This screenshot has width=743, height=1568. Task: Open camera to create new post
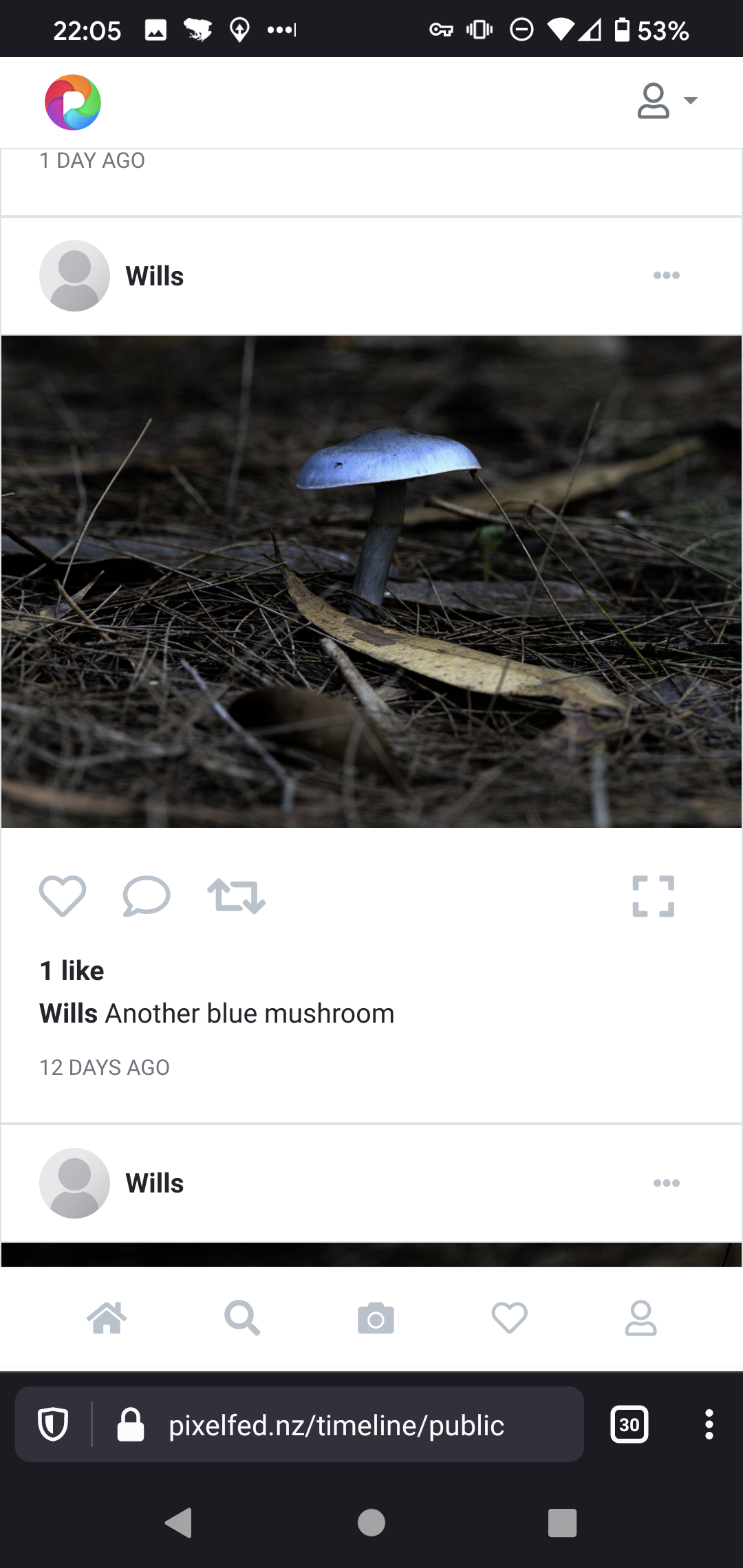pyautogui.click(x=376, y=1318)
